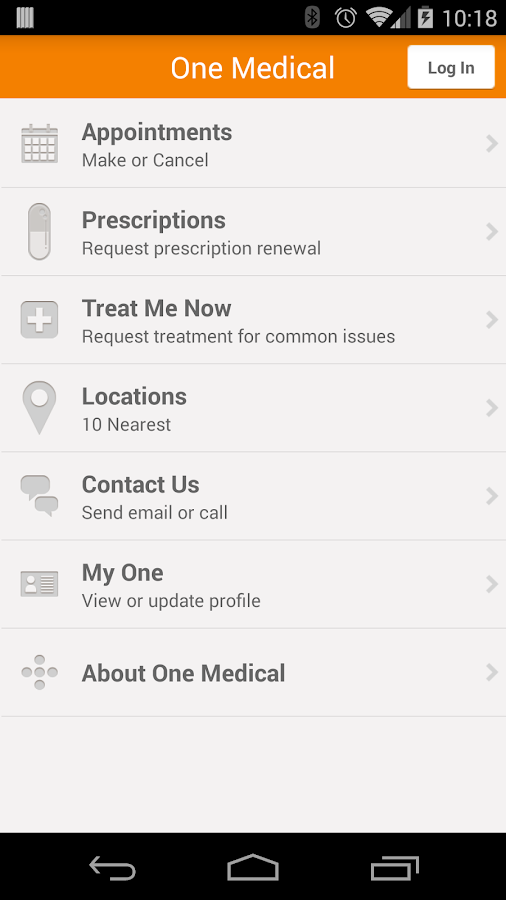
Task: Go to the home screen
Action: tap(253, 867)
